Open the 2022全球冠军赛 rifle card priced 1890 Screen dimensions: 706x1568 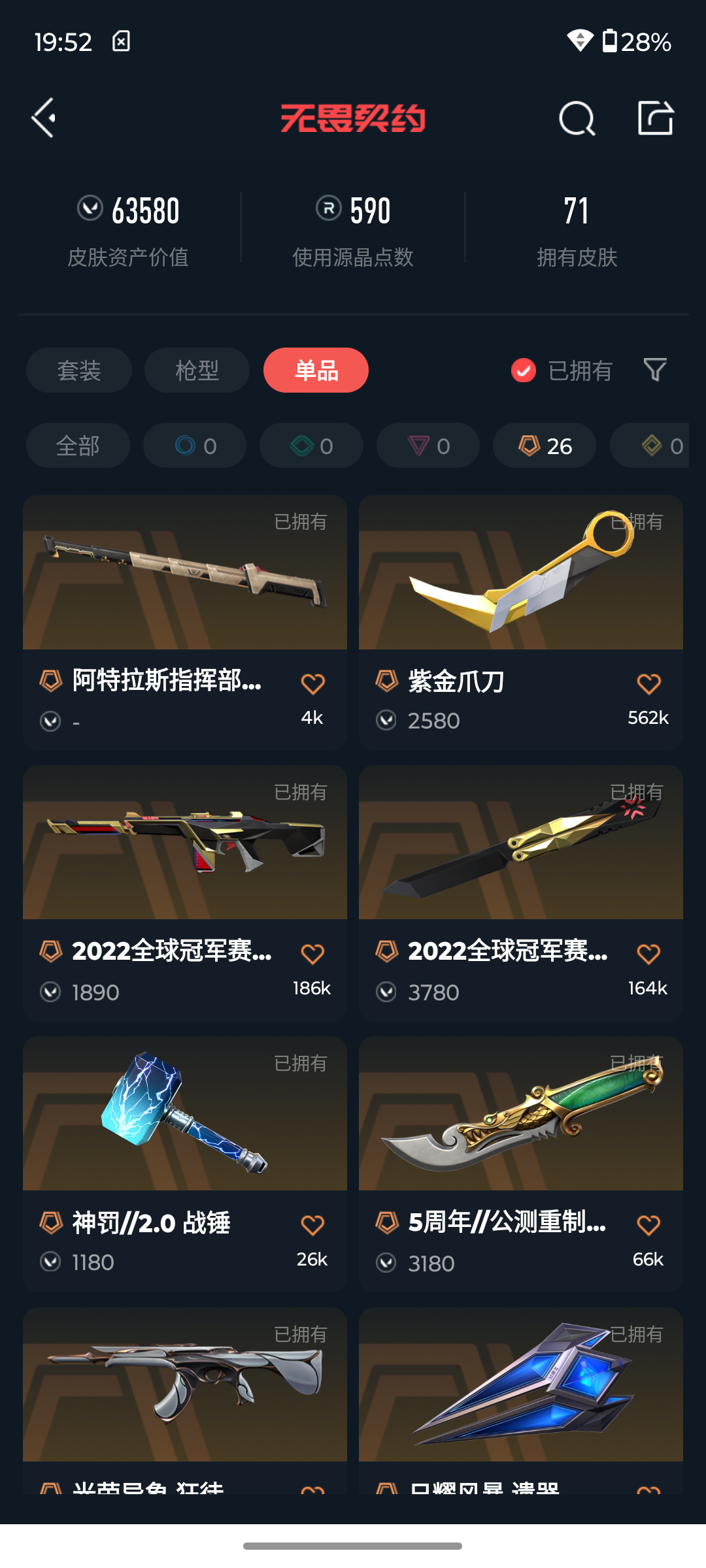point(185,893)
